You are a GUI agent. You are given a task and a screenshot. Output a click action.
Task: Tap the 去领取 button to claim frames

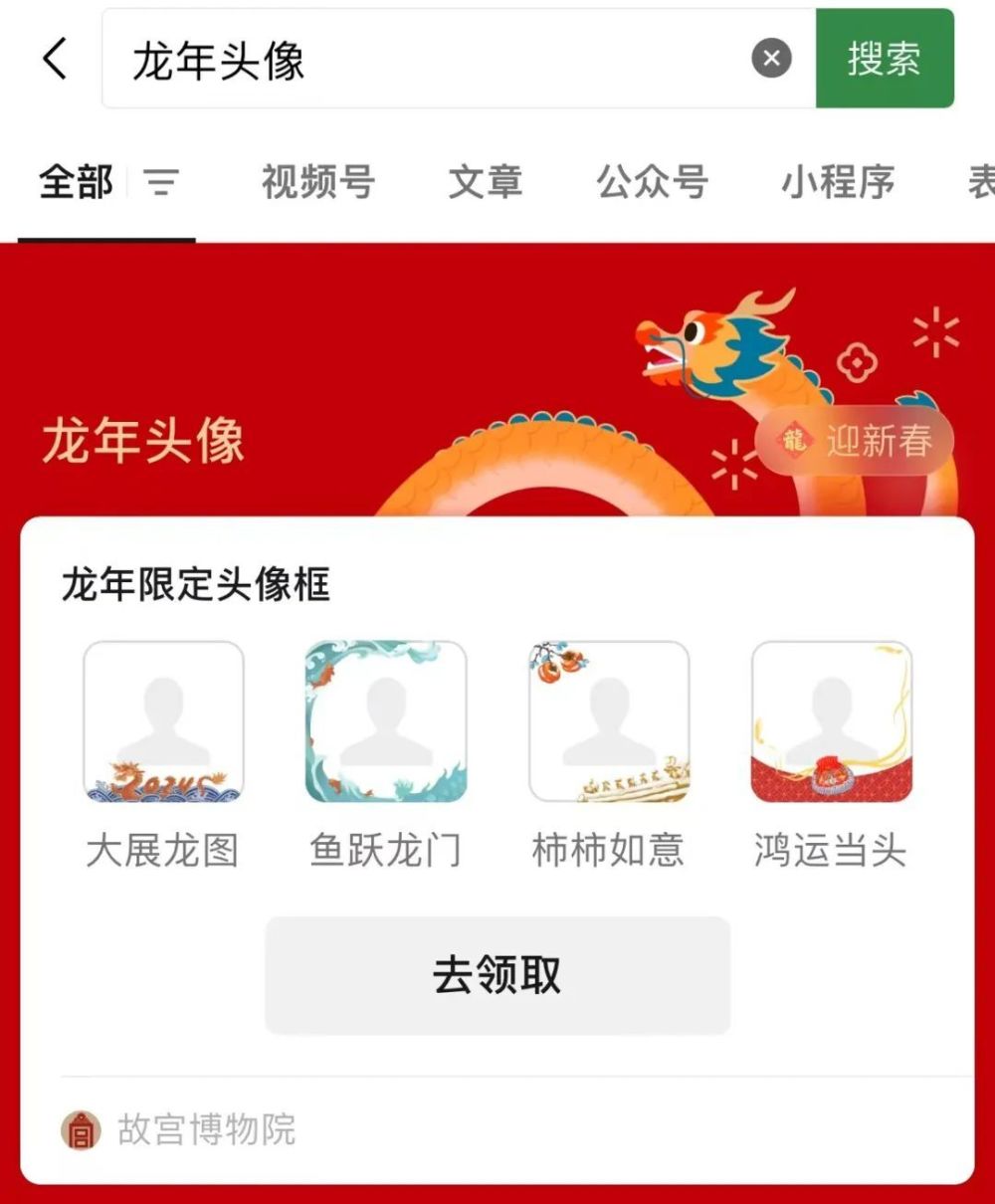(497, 975)
